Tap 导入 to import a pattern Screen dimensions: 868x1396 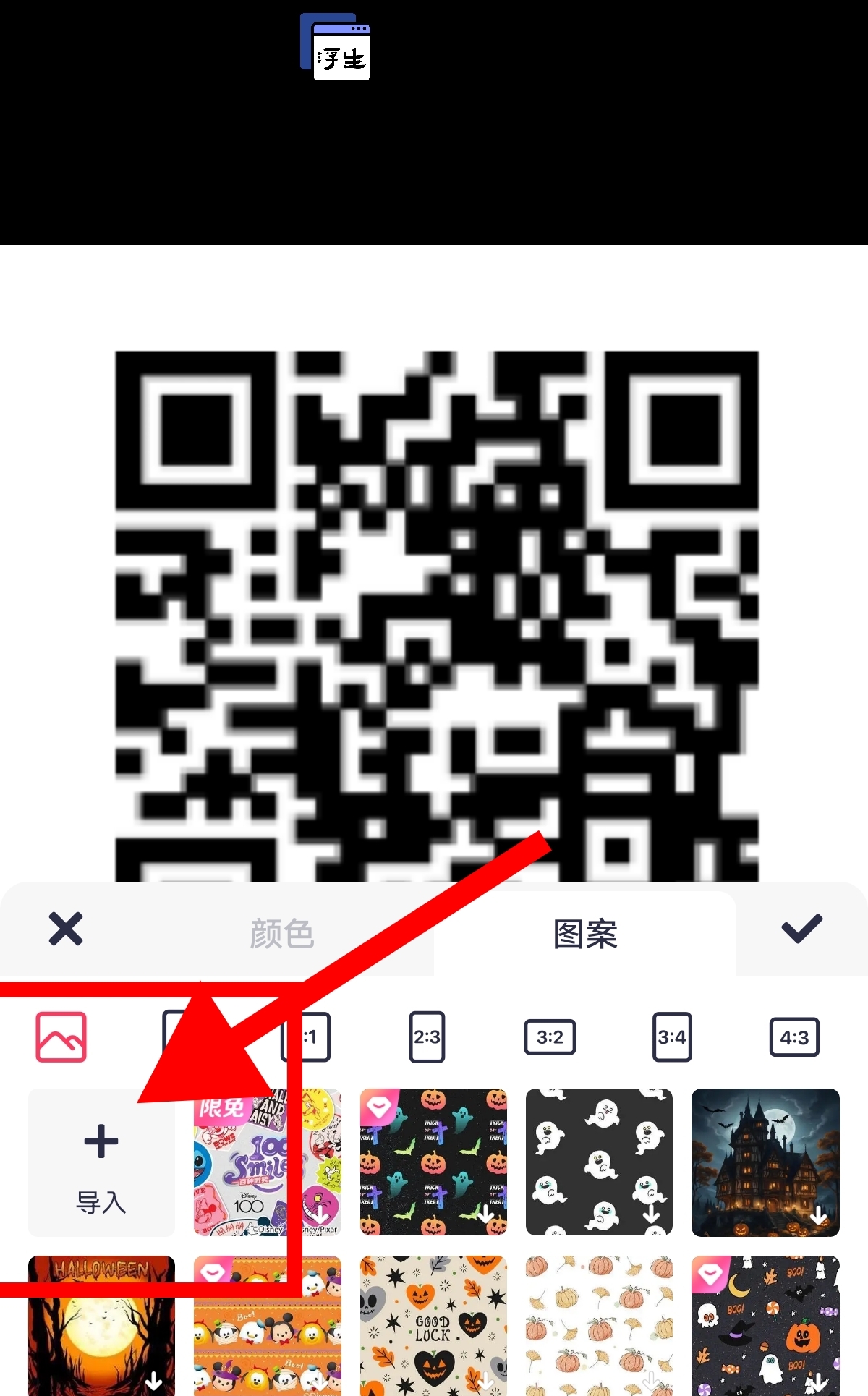[x=101, y=1162]
